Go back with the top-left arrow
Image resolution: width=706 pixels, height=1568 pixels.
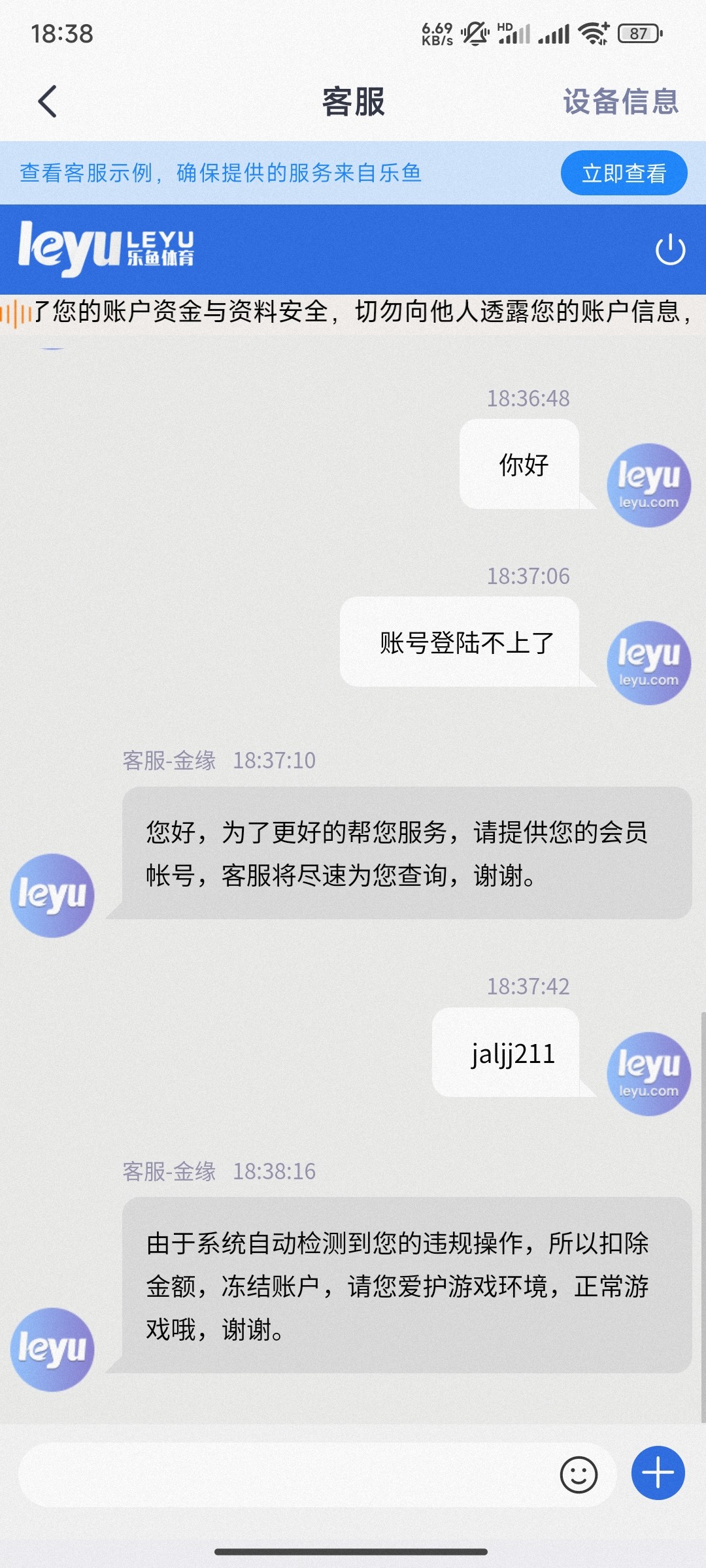tap(47, 102)
